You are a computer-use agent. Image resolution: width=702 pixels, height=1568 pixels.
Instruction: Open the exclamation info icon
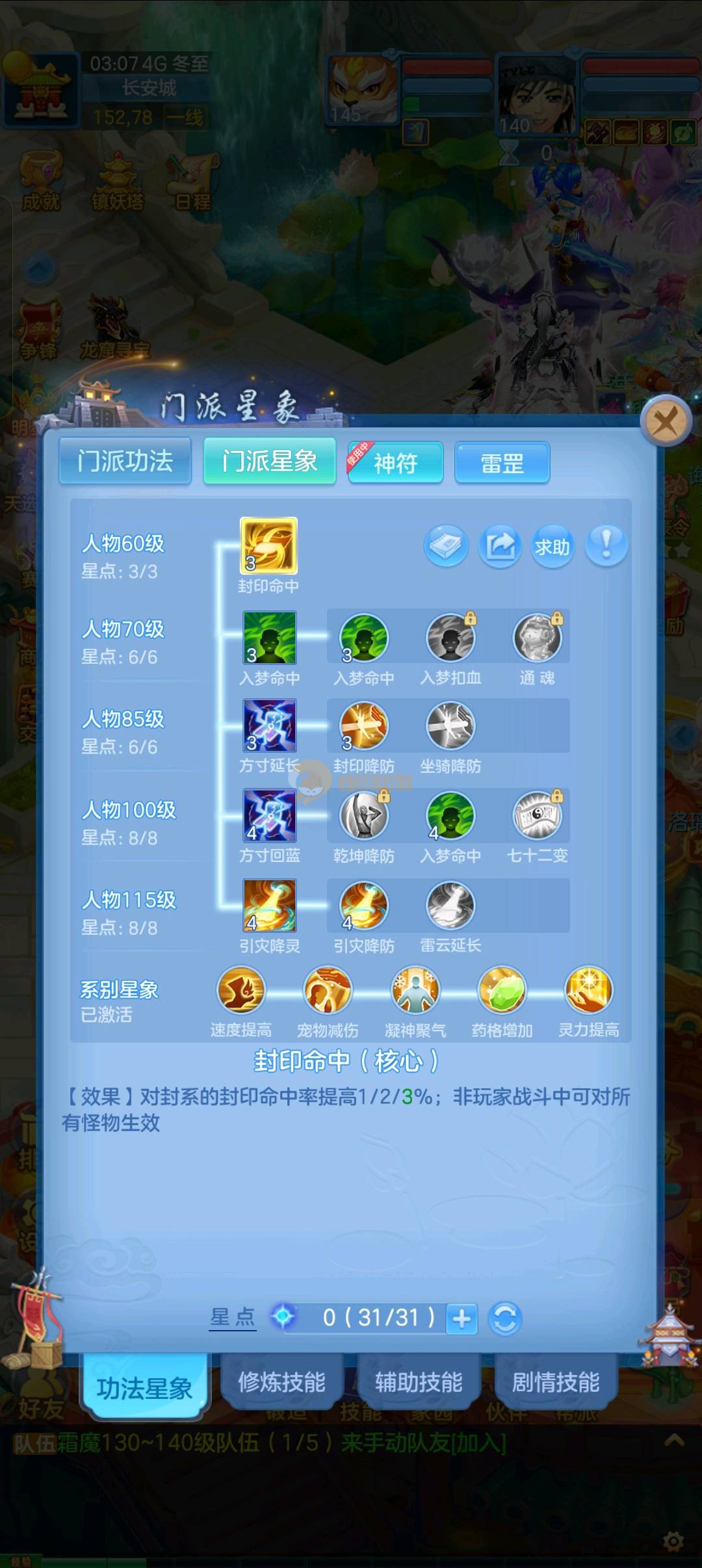[606, 545]
